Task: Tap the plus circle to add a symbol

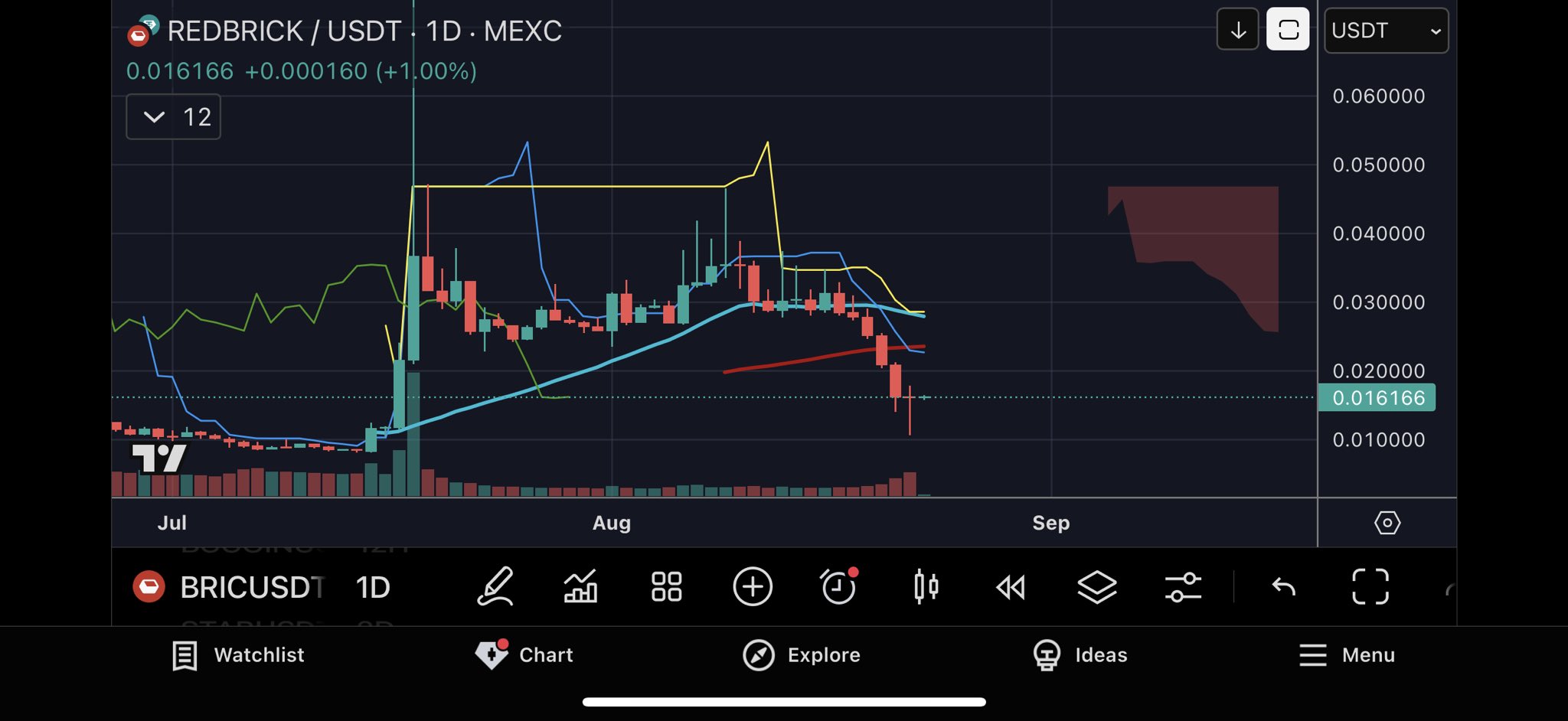Action: coord(753,588)
